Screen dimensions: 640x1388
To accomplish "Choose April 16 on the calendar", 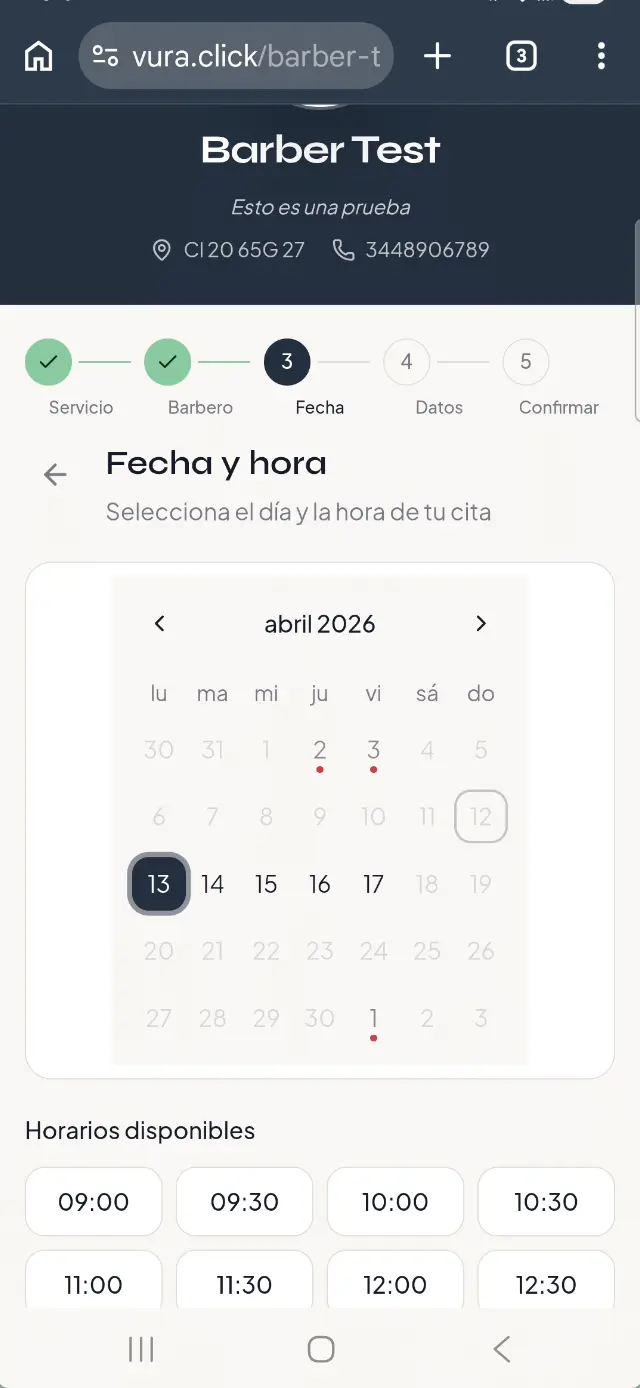I will [x=320, y=884].
